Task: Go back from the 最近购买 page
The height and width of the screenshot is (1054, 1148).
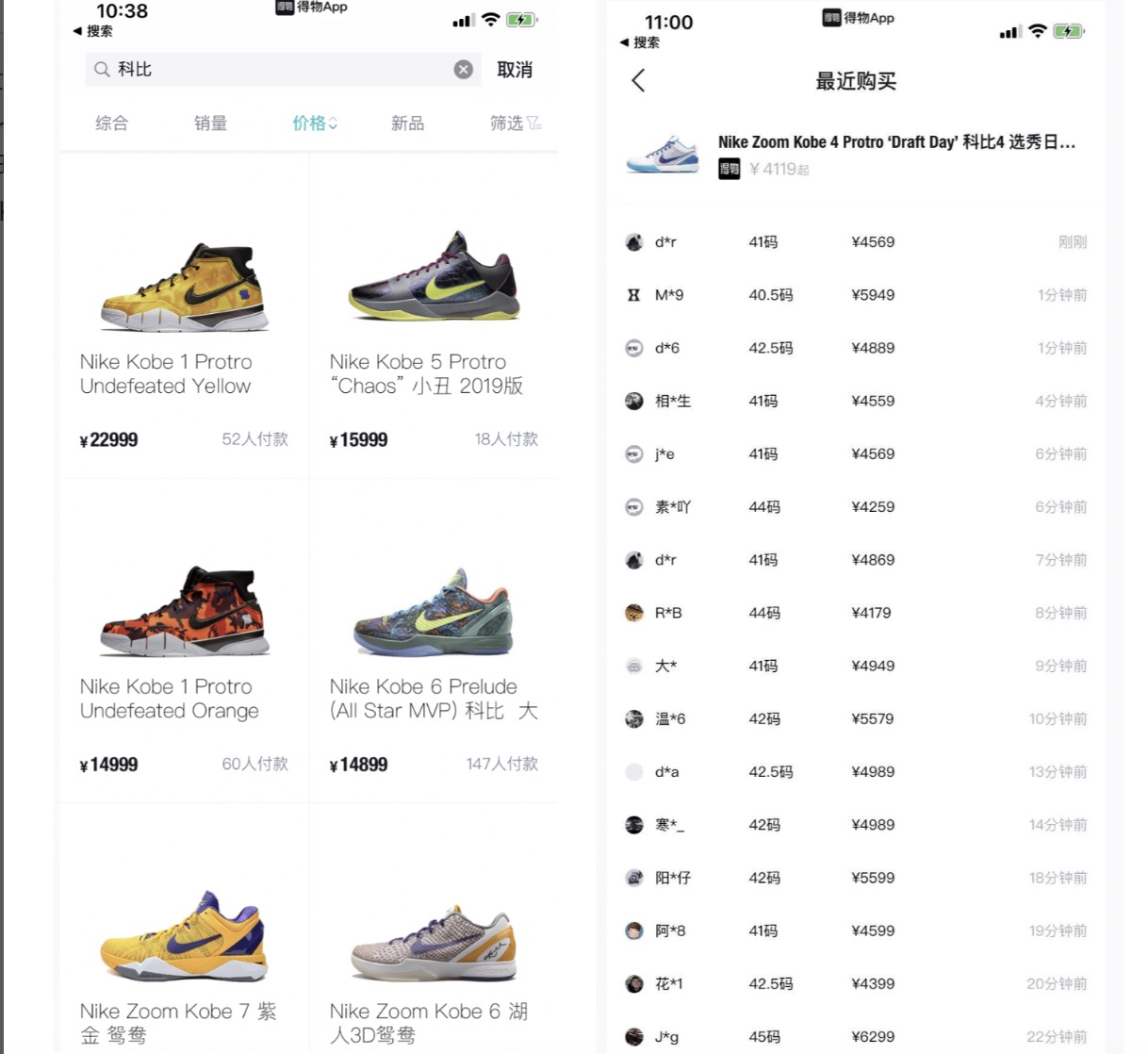Action: coord(638,81)
